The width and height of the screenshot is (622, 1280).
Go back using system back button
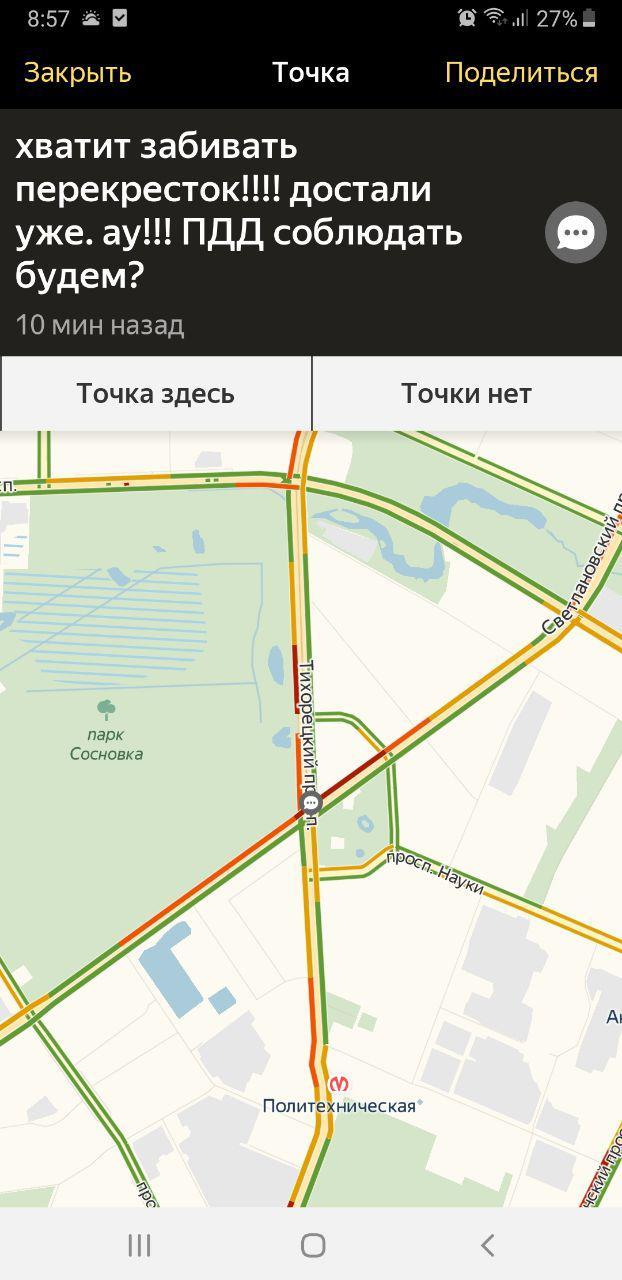click(487, 1245)
